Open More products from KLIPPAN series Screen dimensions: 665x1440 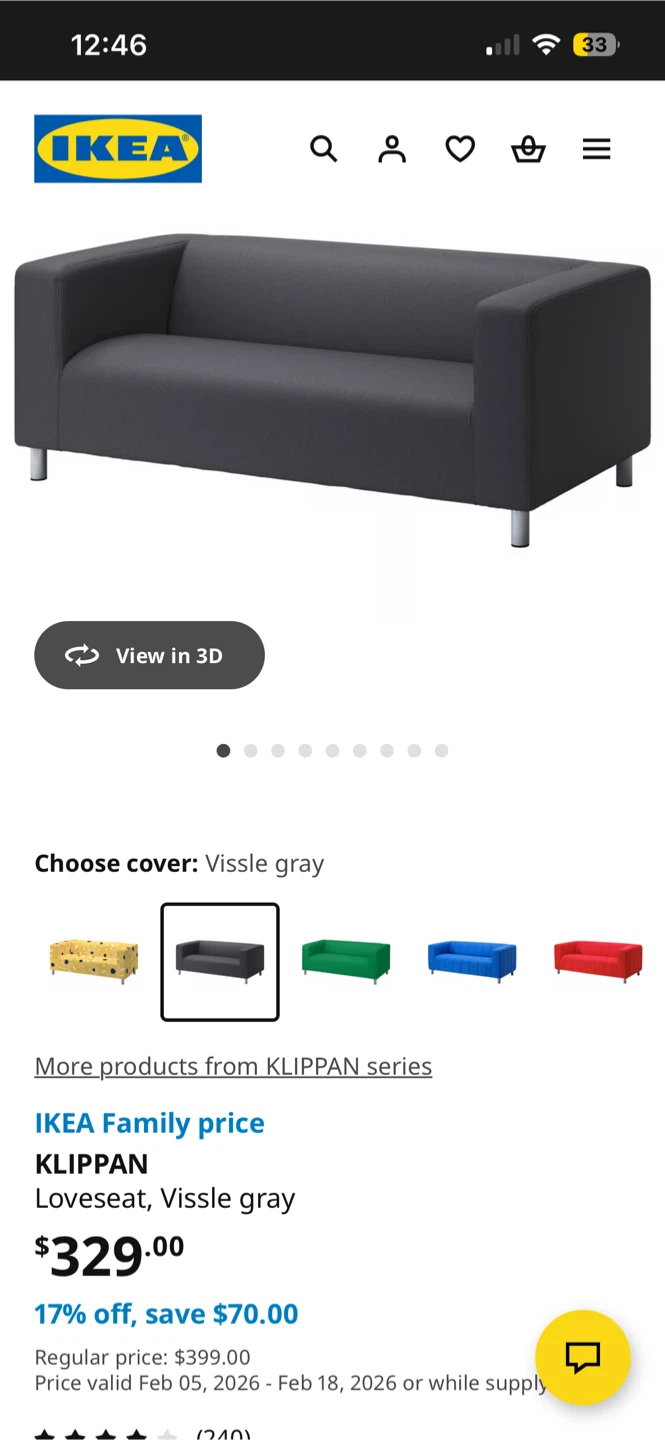(x=233, y=1066)
